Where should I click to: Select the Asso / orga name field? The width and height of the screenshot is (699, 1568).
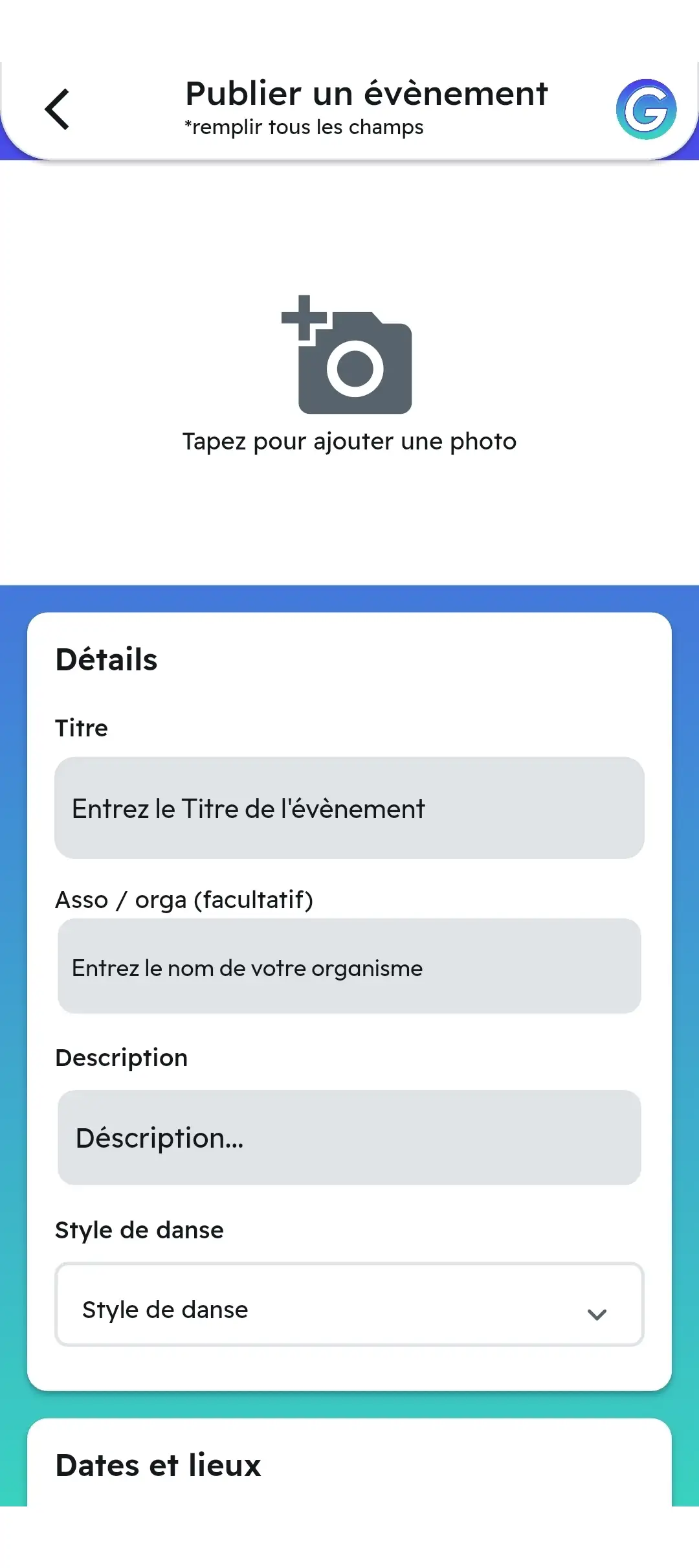[x=349, y=966]
